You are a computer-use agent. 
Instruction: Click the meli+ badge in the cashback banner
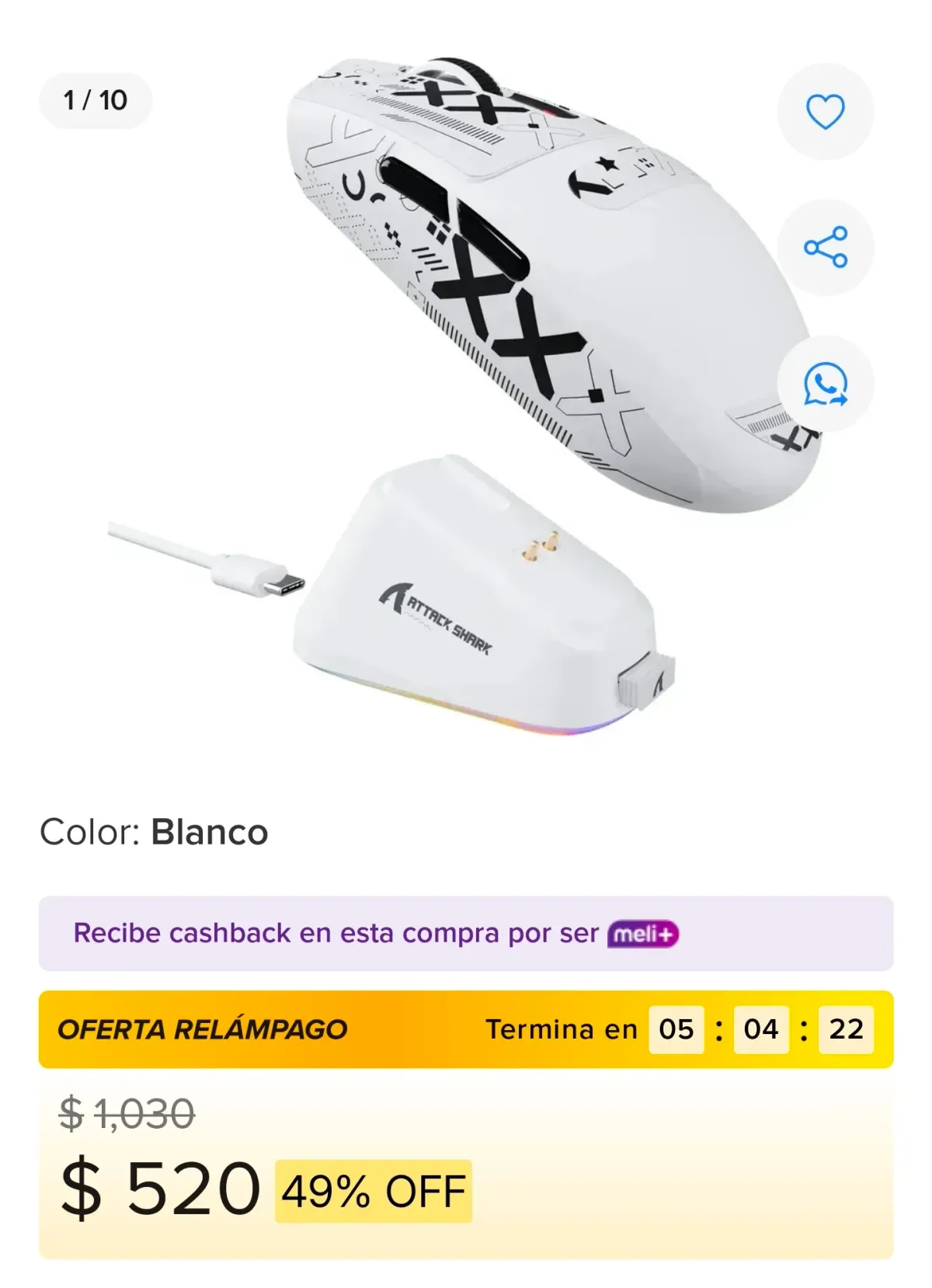(x=644, y=935)
